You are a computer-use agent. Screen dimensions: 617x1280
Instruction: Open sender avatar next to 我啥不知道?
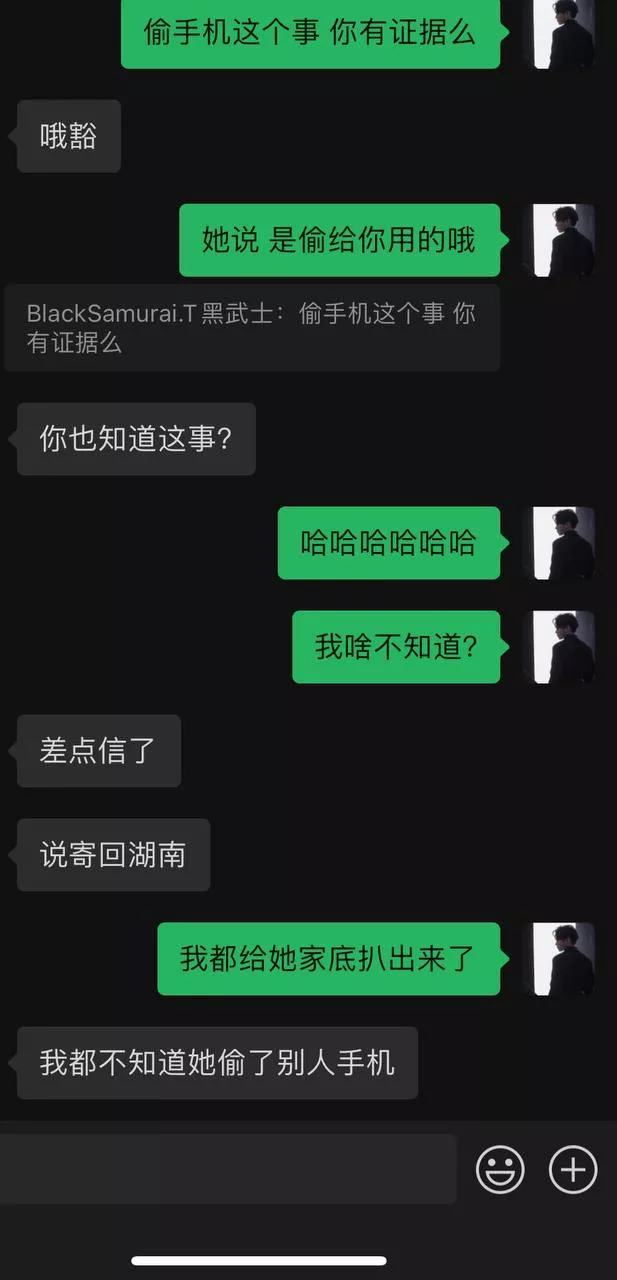[563, 647]
